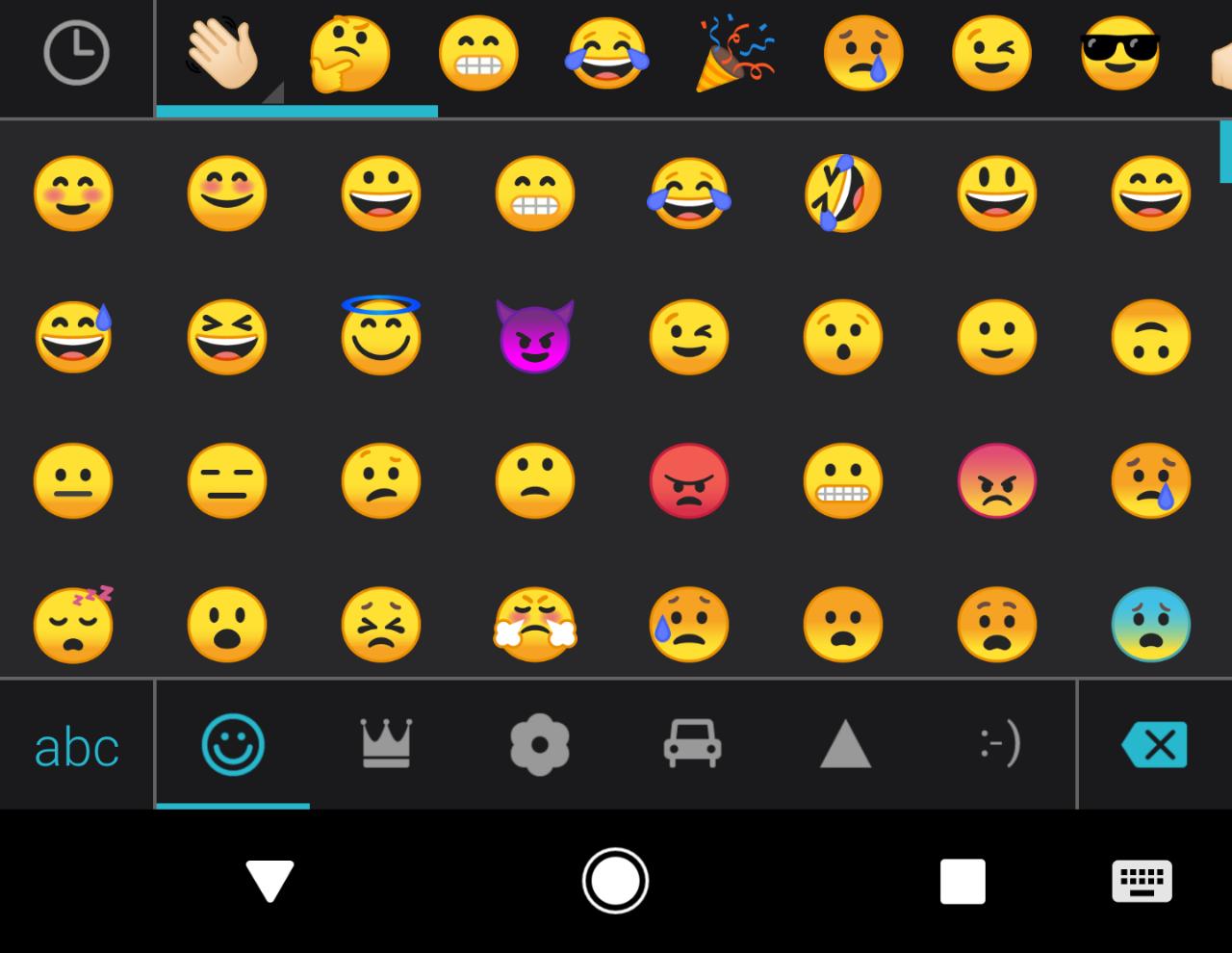
Task: Switch to the crown emoji category
Action: click(x=386, y=744)
